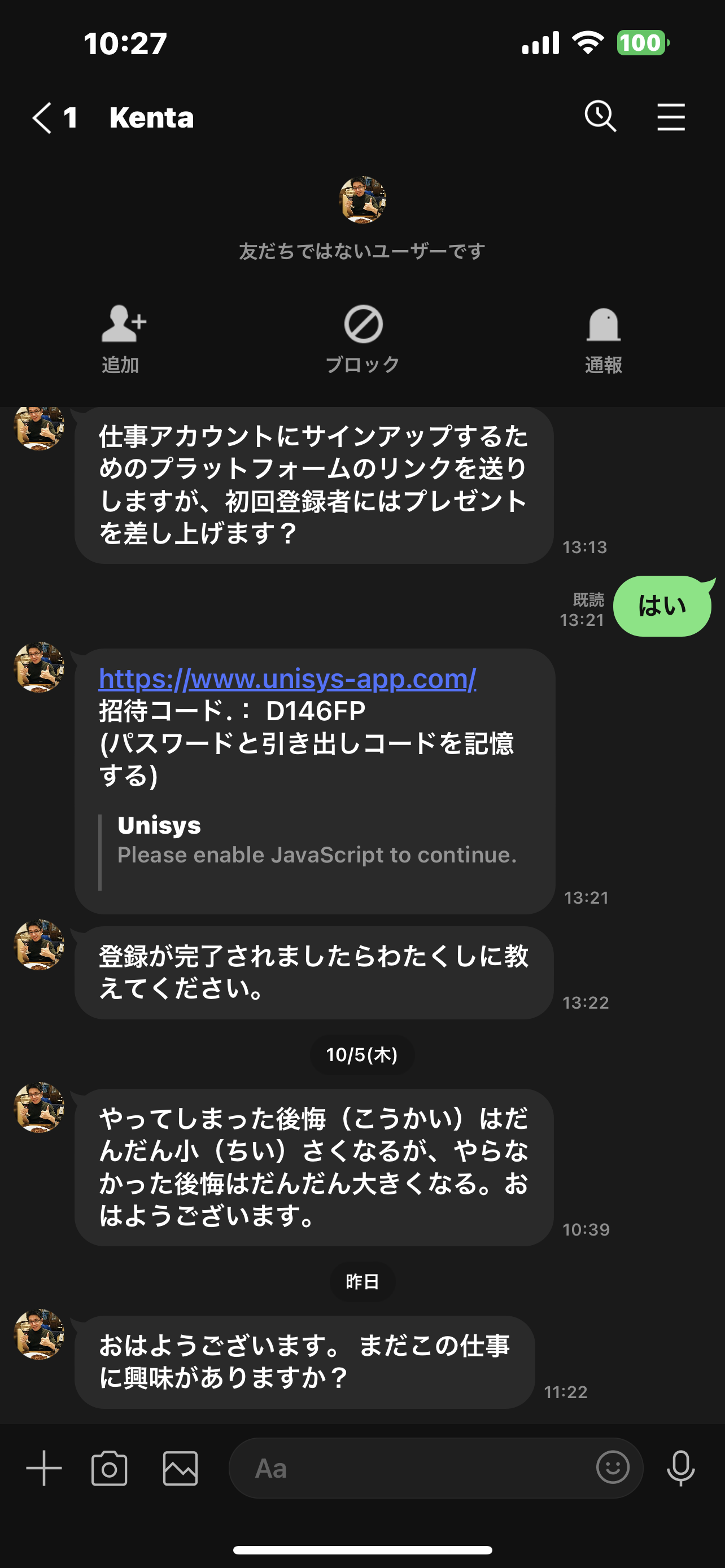Open the chat menu hamburger icon
725x1568 pixels.
(x=671, y=117)
